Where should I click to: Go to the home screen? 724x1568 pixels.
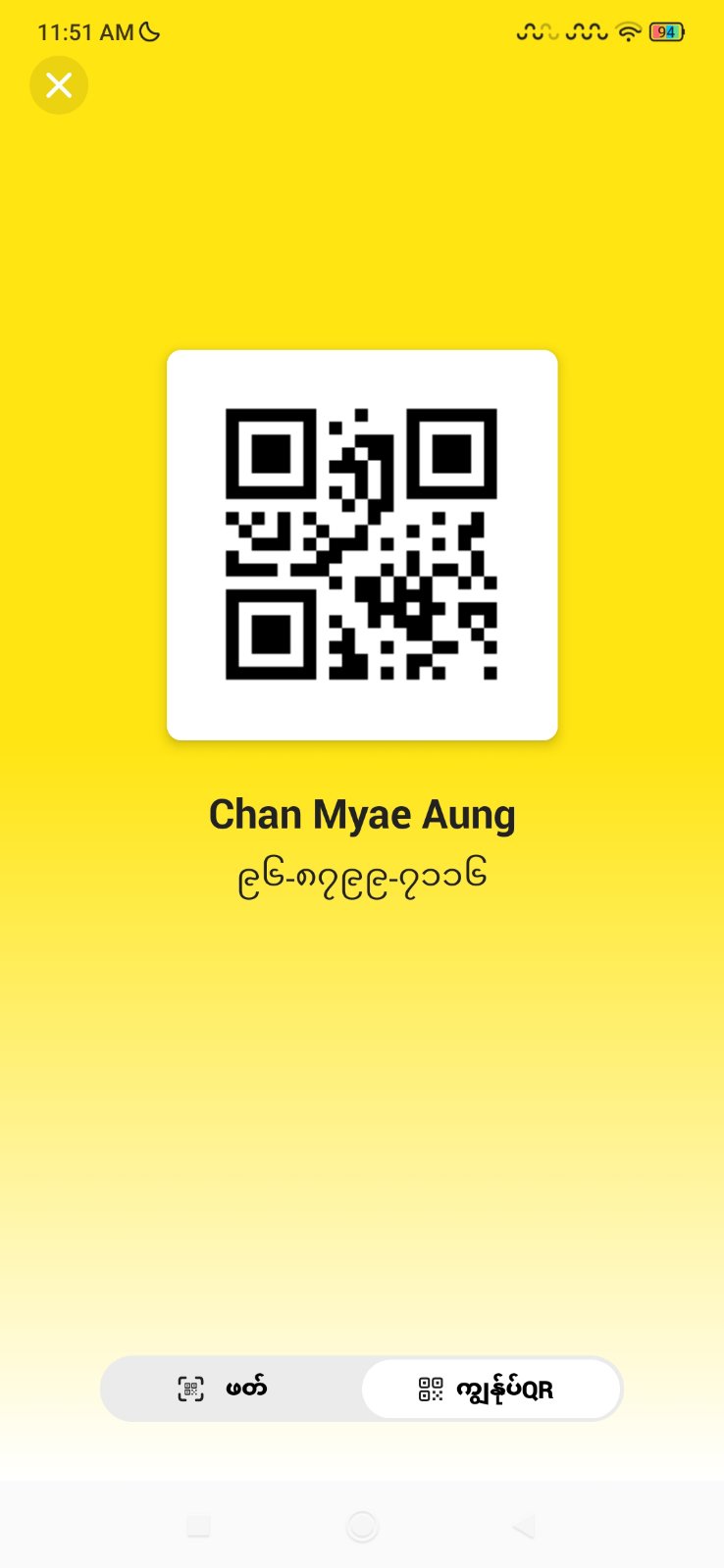coord(362,1526)
